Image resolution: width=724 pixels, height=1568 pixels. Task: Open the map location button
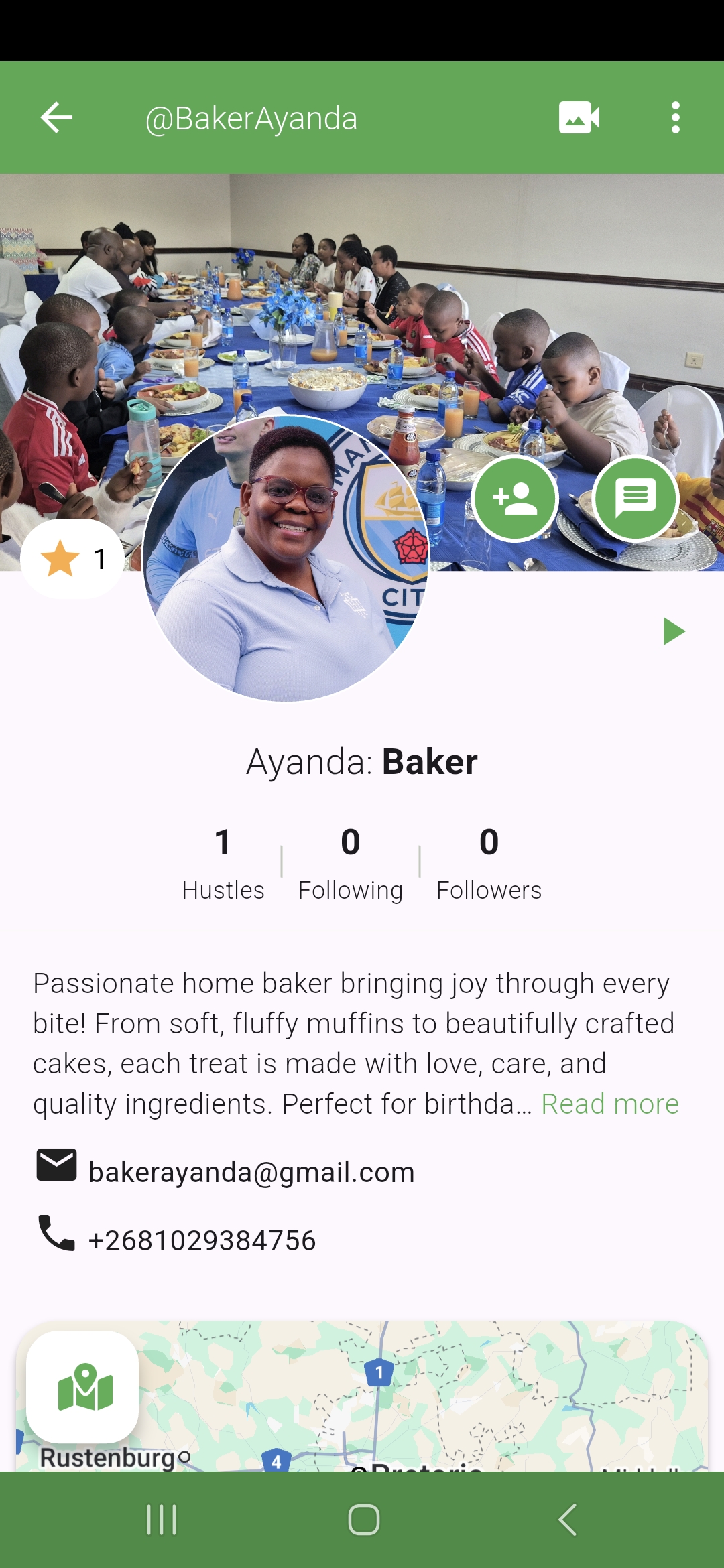click(x=82, y=1386)
